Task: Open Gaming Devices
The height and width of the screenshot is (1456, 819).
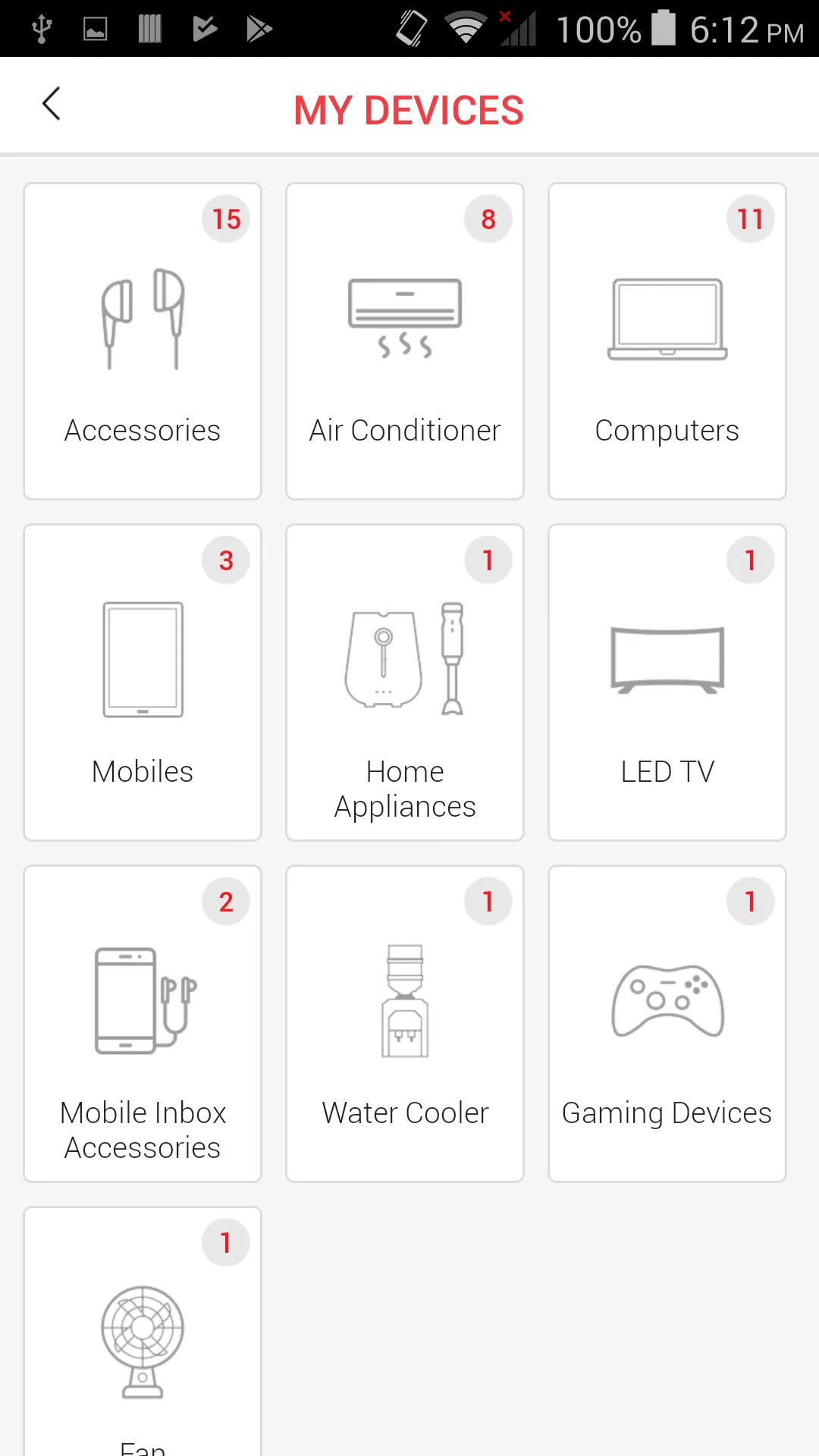Action: coord(667,1024)
